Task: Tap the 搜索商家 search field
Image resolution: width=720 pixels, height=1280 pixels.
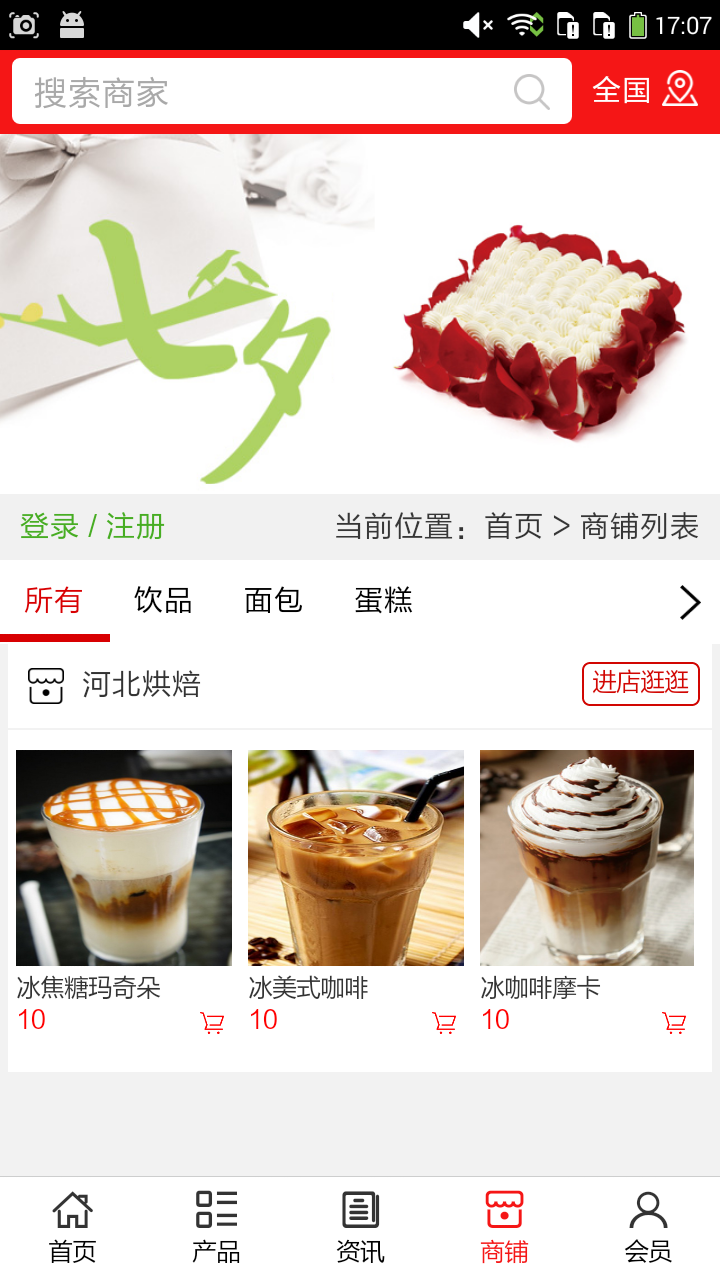Action: (260, 92)
